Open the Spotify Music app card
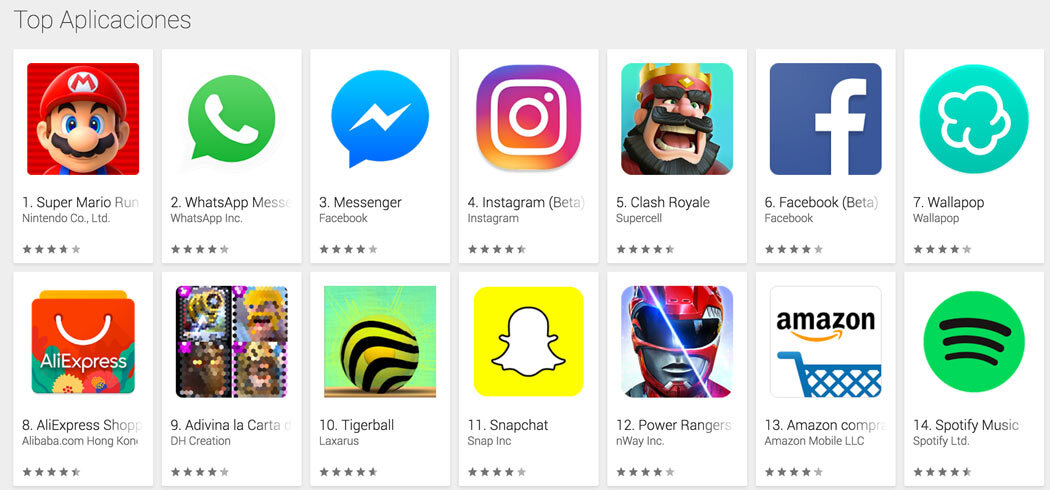This screenshot has width=1050, height=490. pyautogui.click(x=973, y=342)
